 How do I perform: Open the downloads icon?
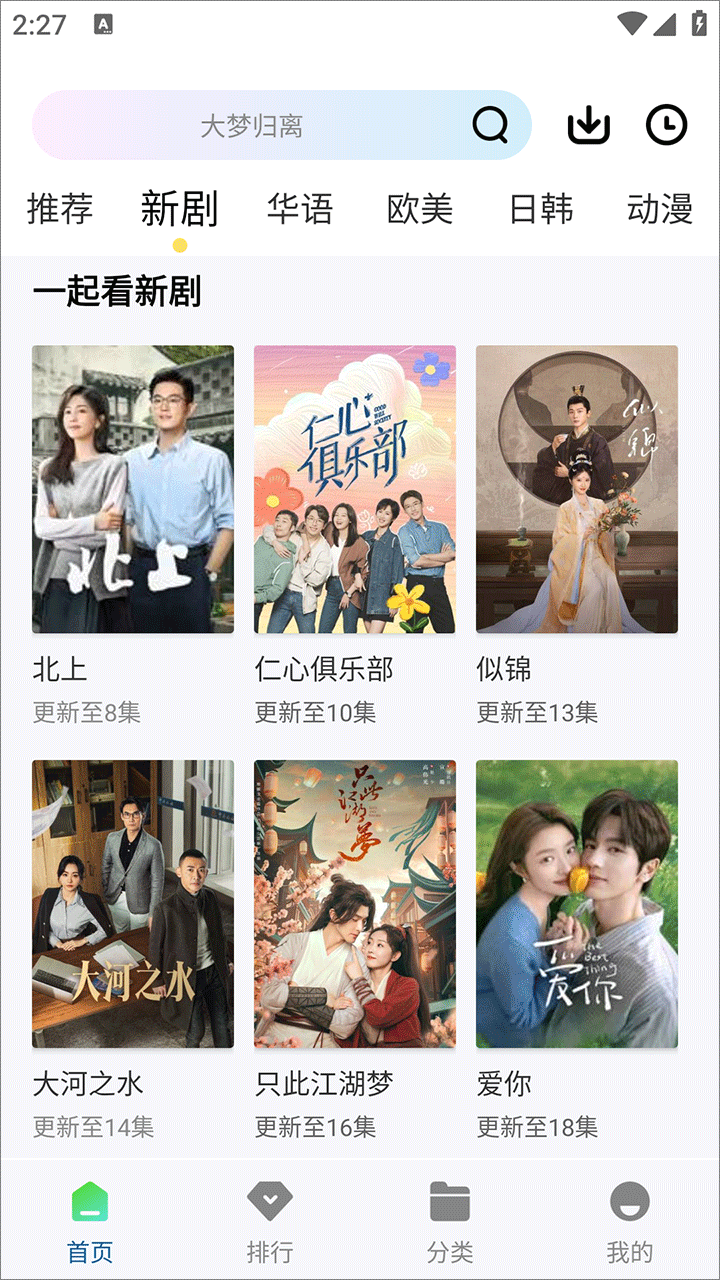tap(589, 125)
